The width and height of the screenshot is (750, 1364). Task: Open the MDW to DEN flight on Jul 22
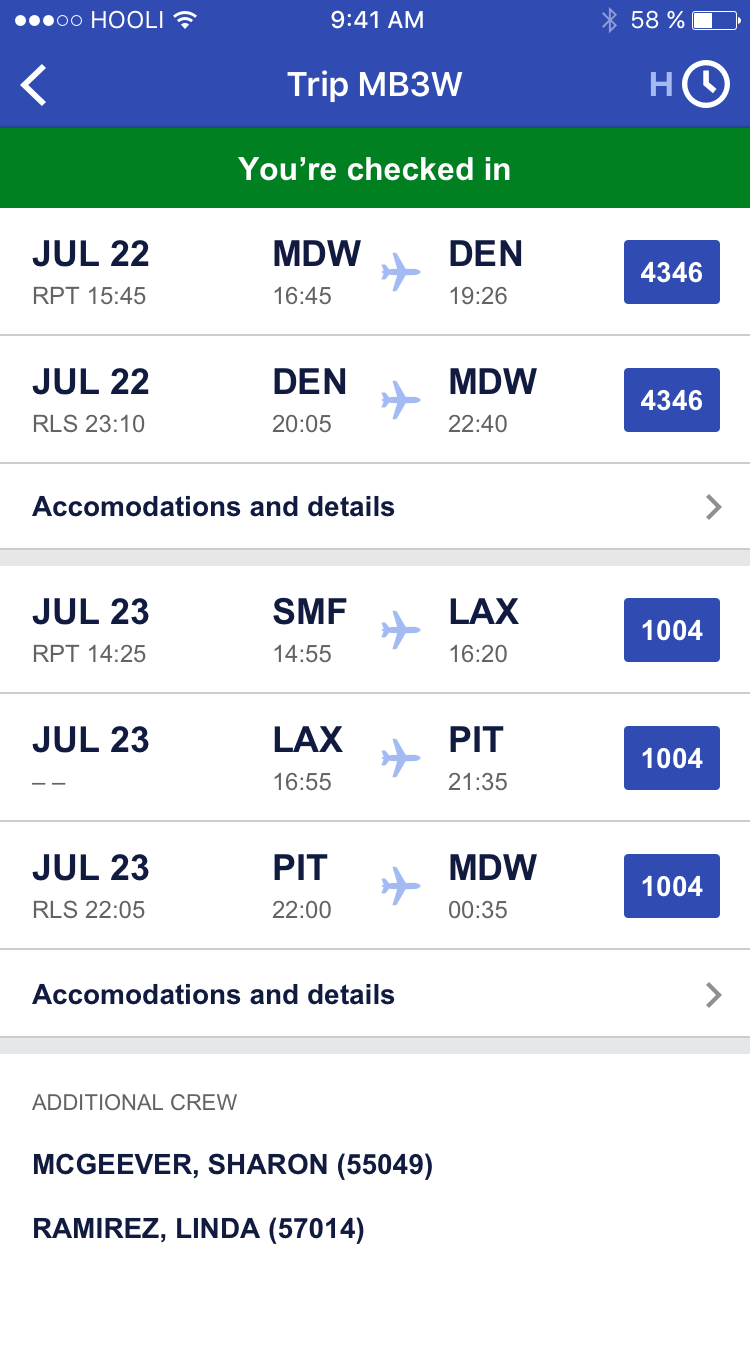point(375,271)
